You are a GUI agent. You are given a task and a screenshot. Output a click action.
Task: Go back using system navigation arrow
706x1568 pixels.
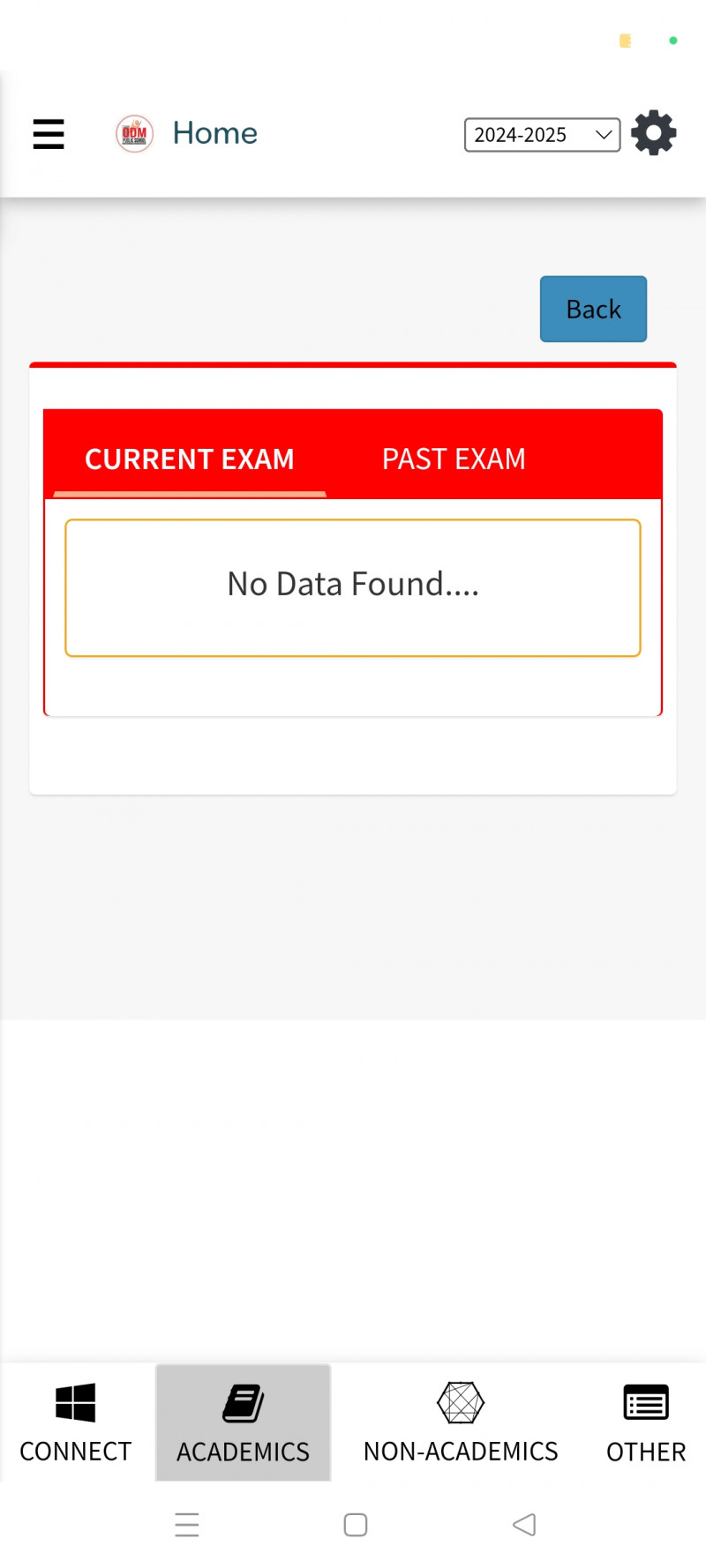point(524,1524)
